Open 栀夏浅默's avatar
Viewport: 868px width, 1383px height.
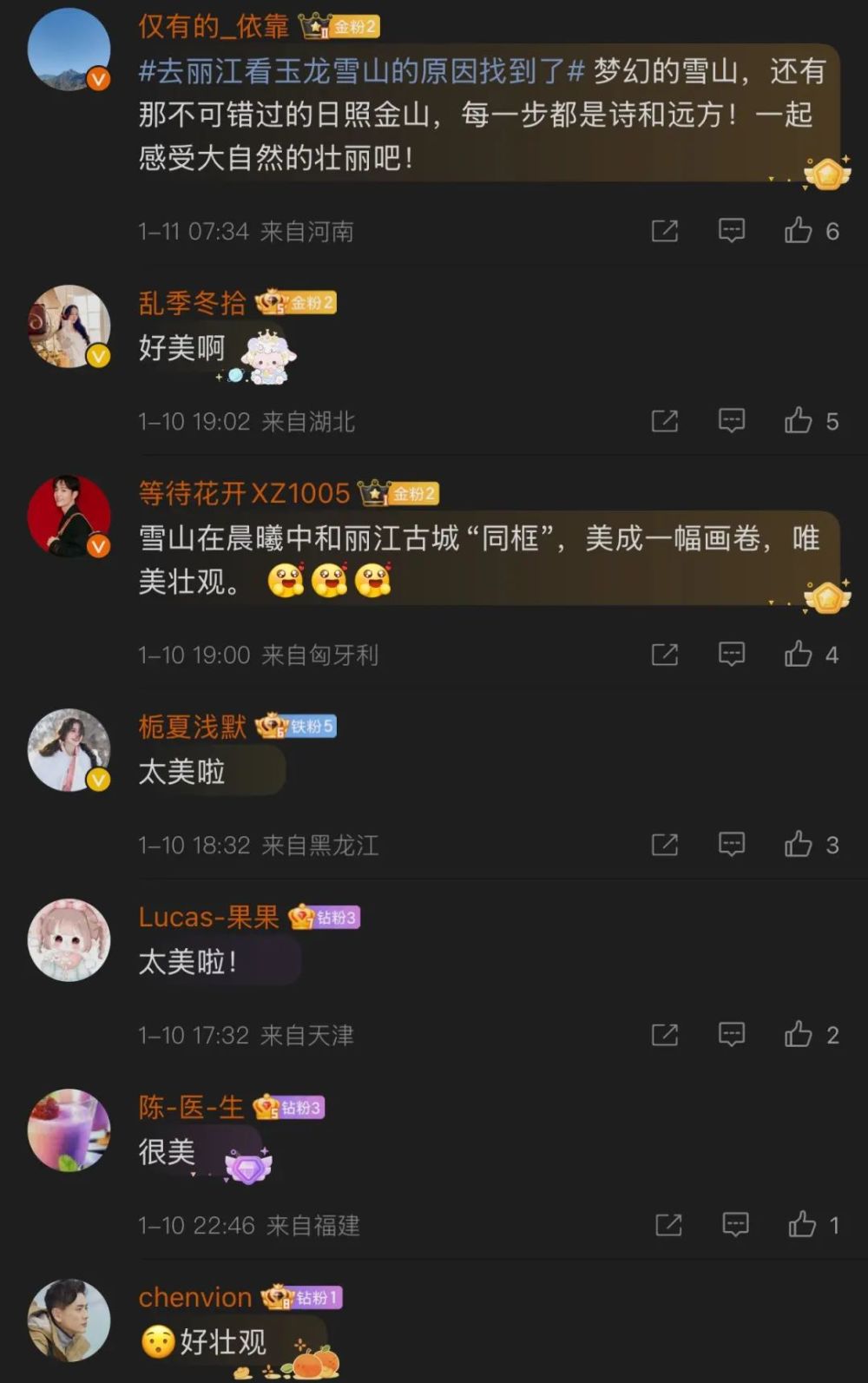pyautogui.click(x=69, y=750)
